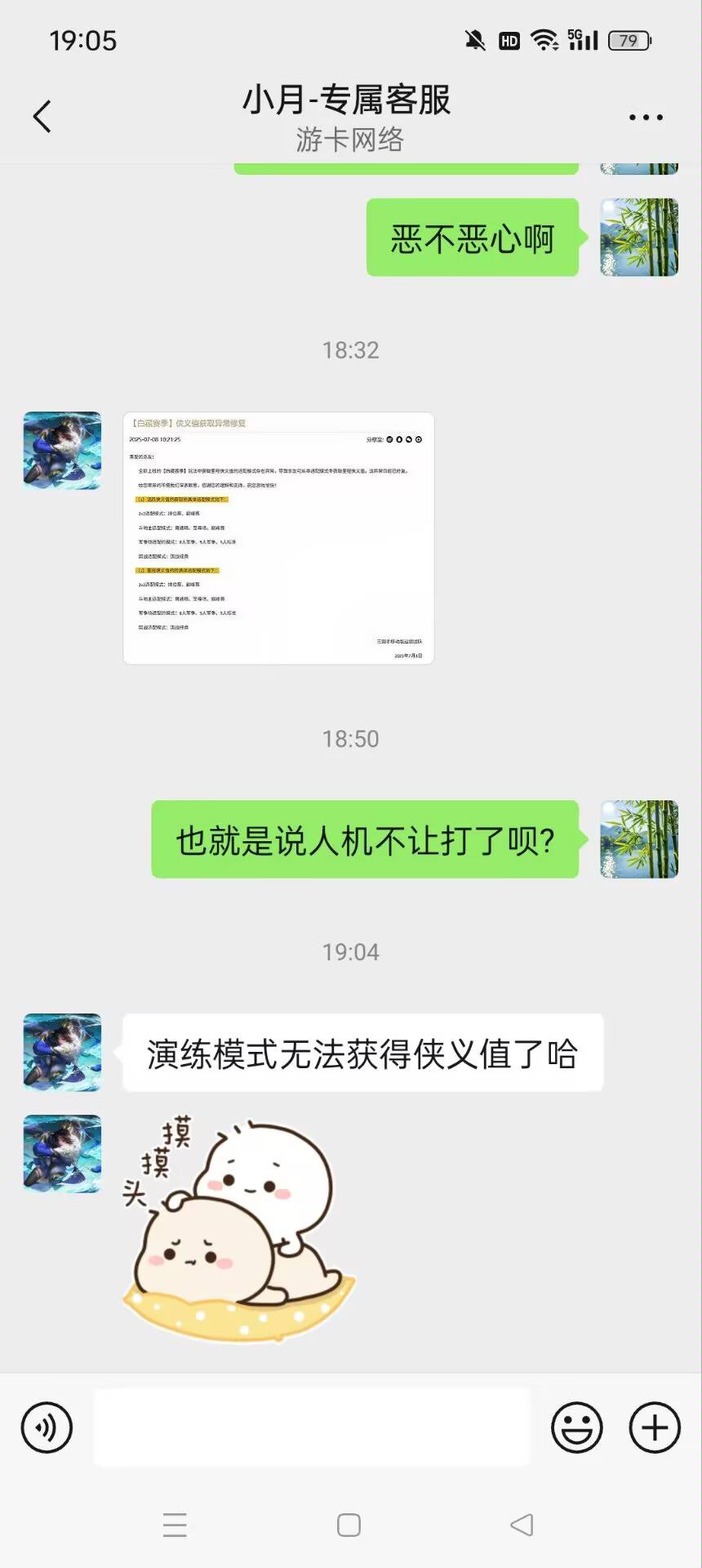
Task: Tap the system home button
Action: tap(349, 1525)
